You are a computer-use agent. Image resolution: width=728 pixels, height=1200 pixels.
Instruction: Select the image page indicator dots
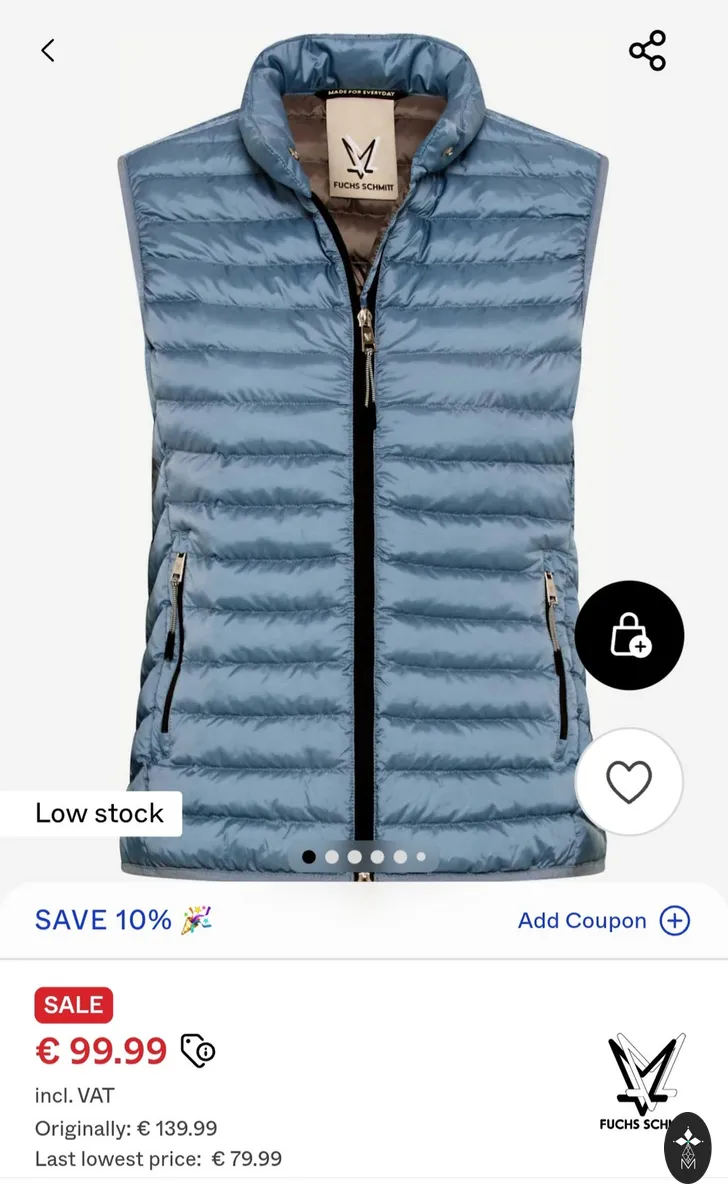click(x=364, y=857)
